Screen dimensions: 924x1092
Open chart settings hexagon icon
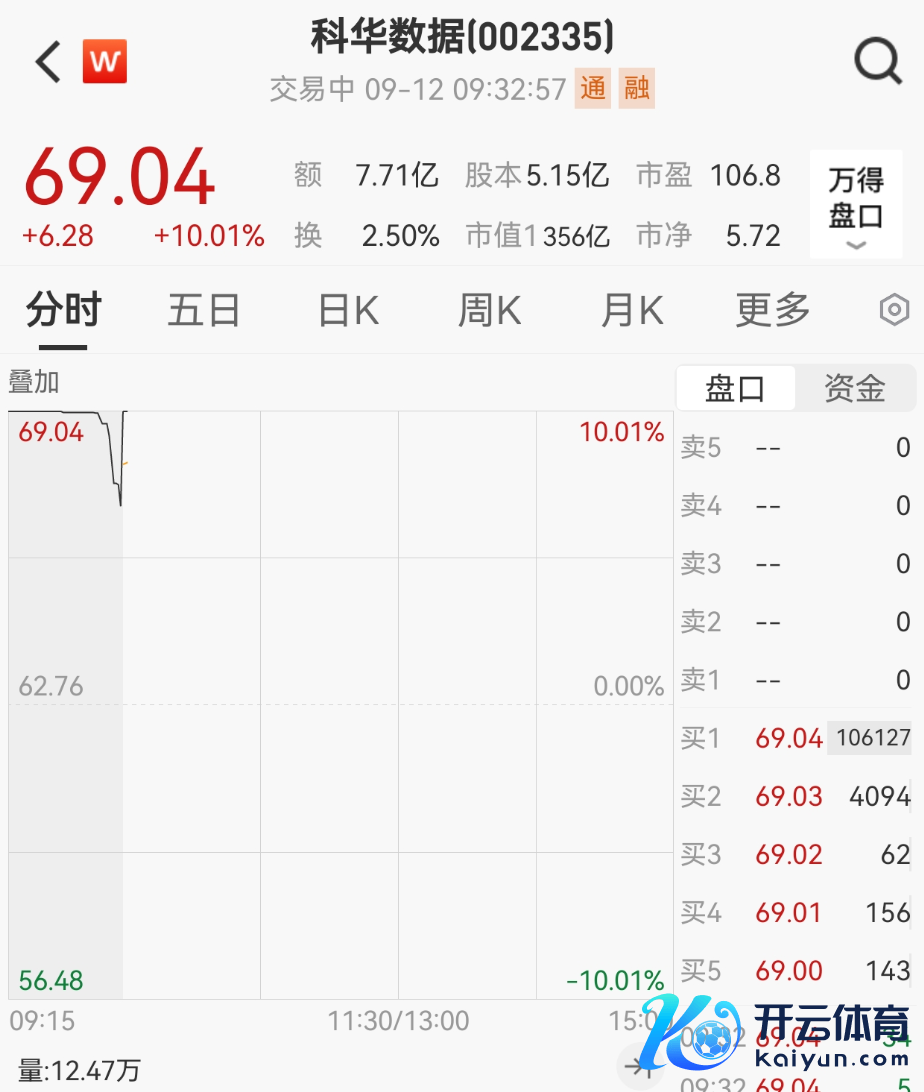(894, 311)
